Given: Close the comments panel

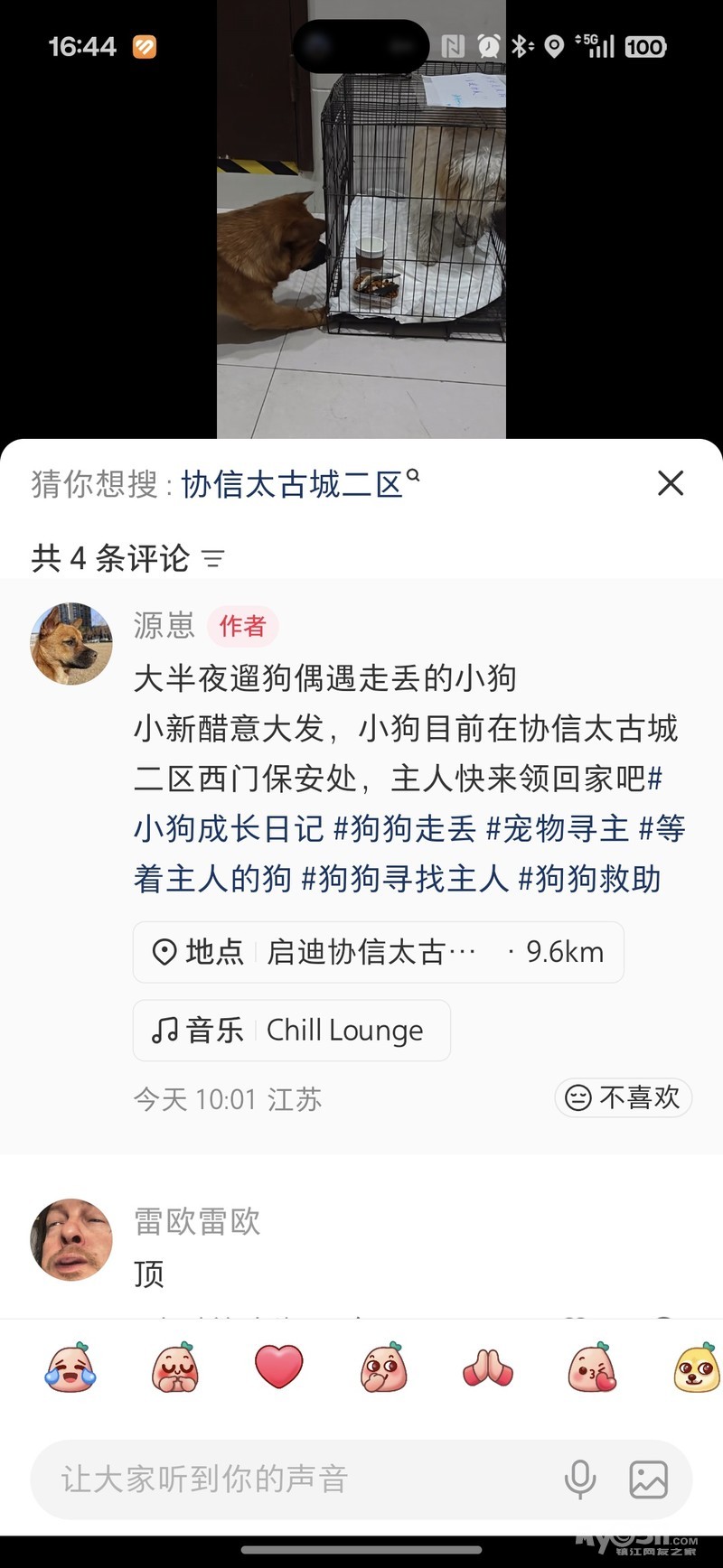Looking at the screenshot, I should tap(670, 483).
